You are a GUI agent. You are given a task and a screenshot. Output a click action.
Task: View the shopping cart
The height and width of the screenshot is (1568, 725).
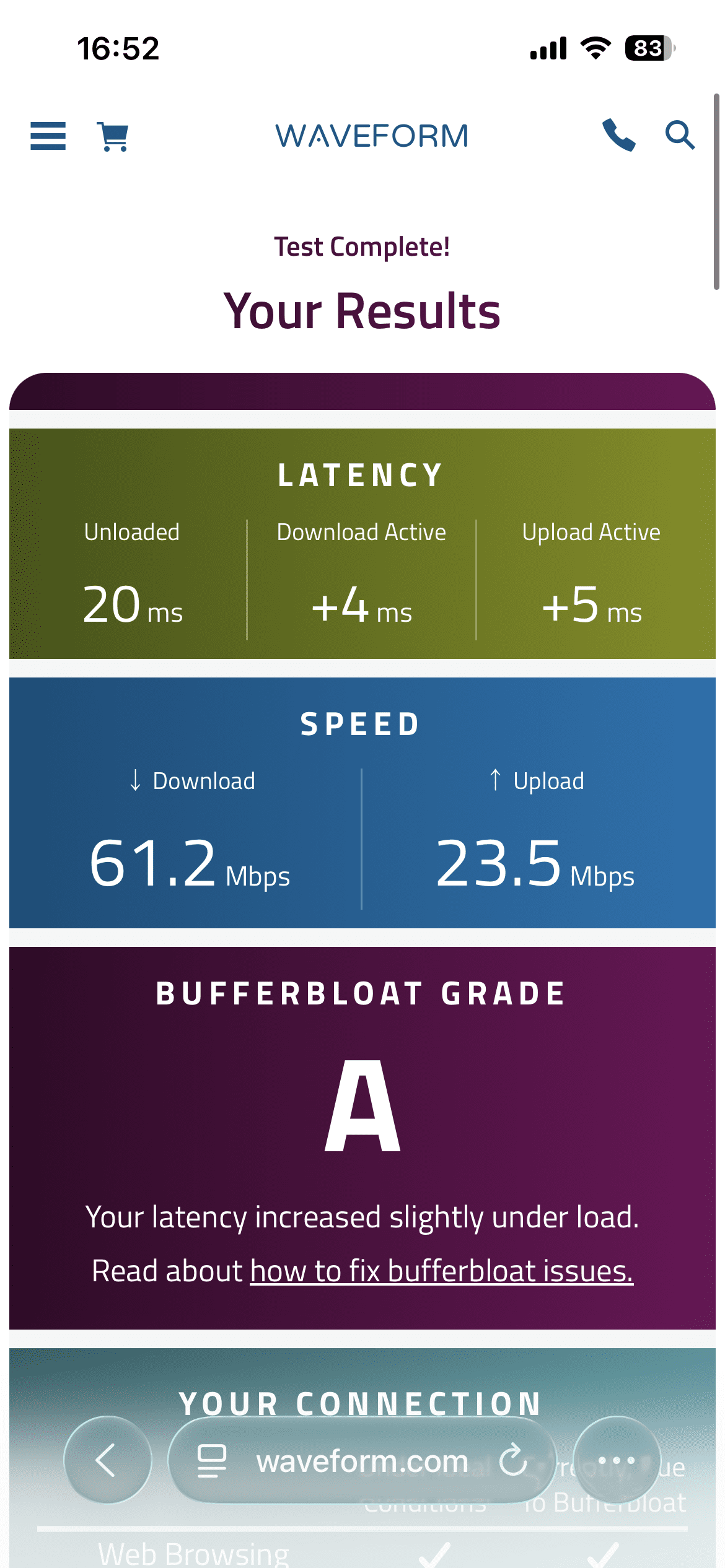coord(113,136)
